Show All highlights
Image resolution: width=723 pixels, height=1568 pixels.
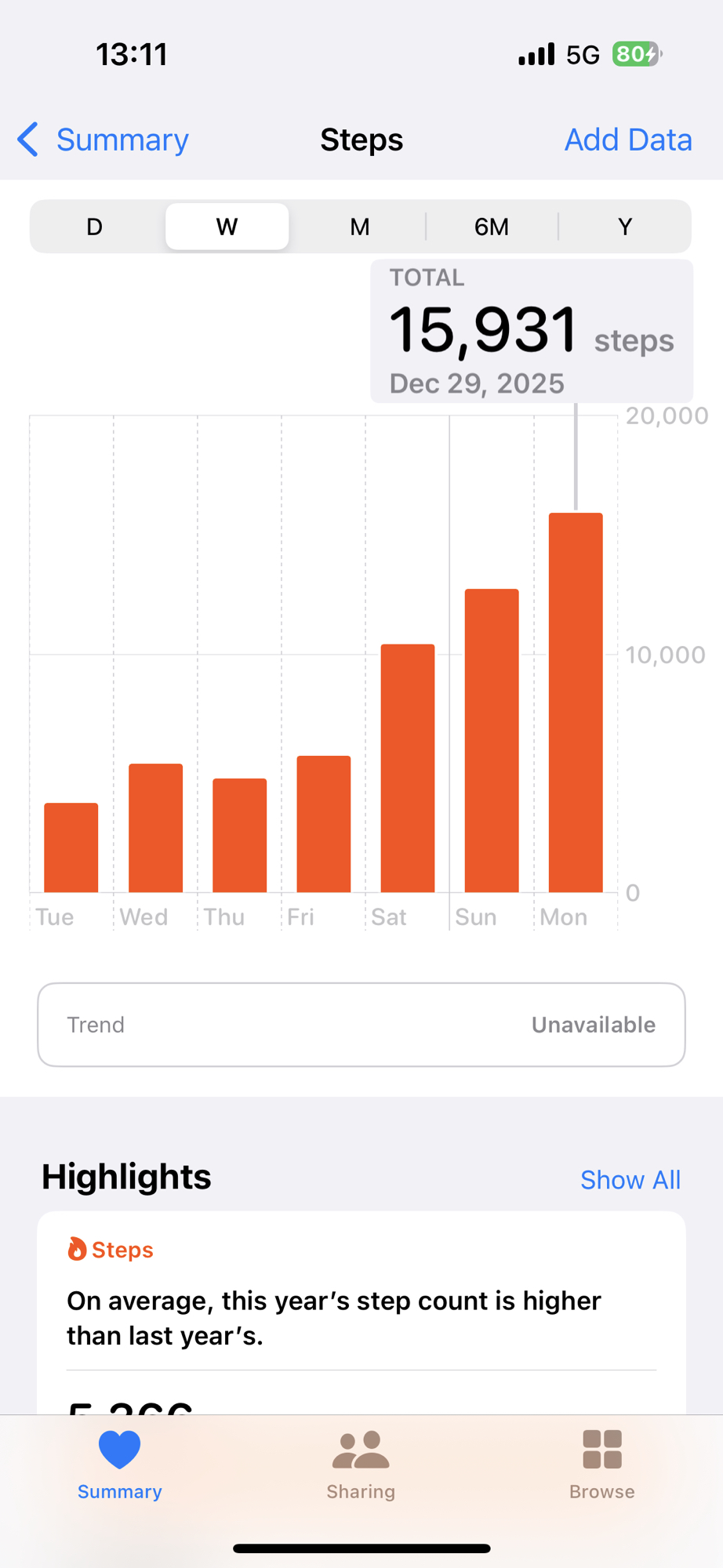[x=630, y=1180]
